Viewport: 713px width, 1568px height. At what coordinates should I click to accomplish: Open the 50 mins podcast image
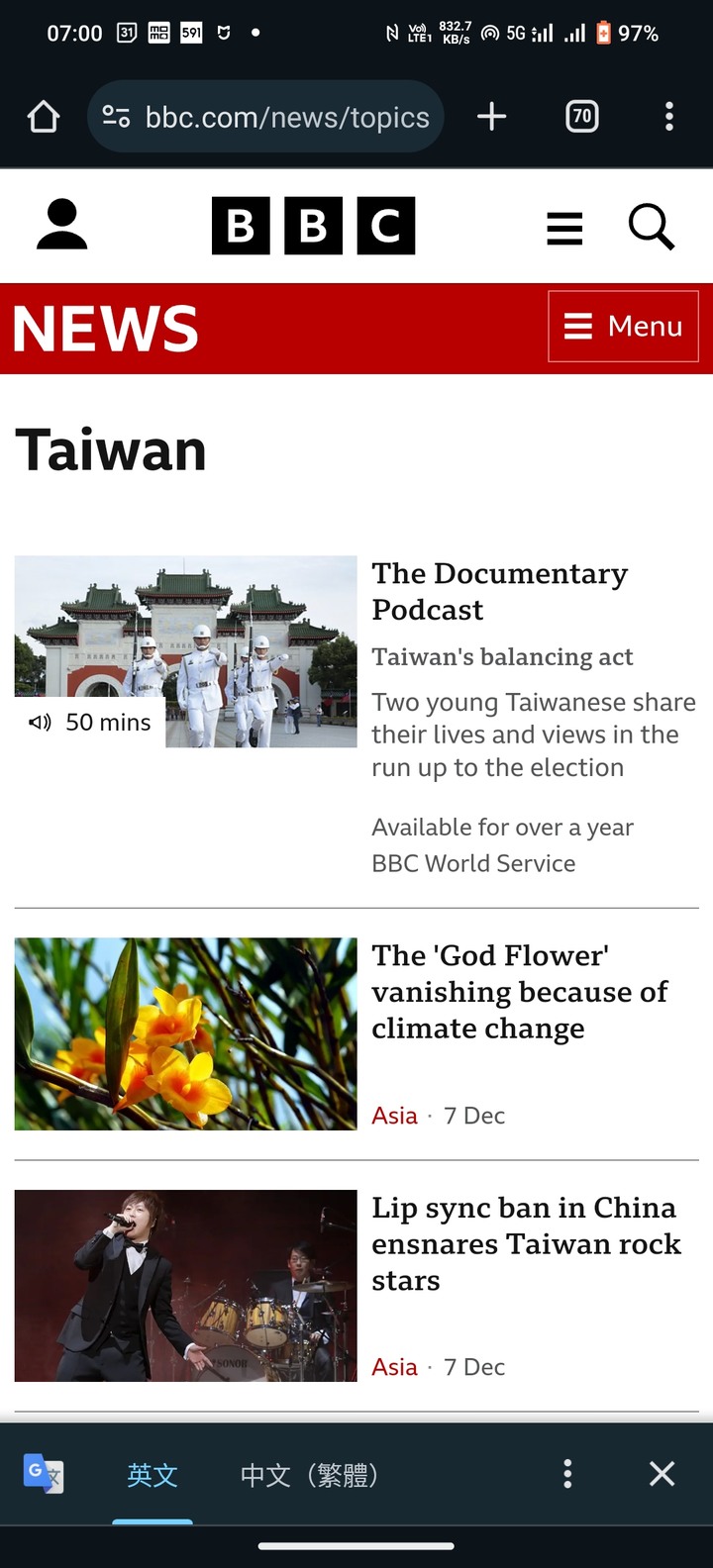coord(185,651)
